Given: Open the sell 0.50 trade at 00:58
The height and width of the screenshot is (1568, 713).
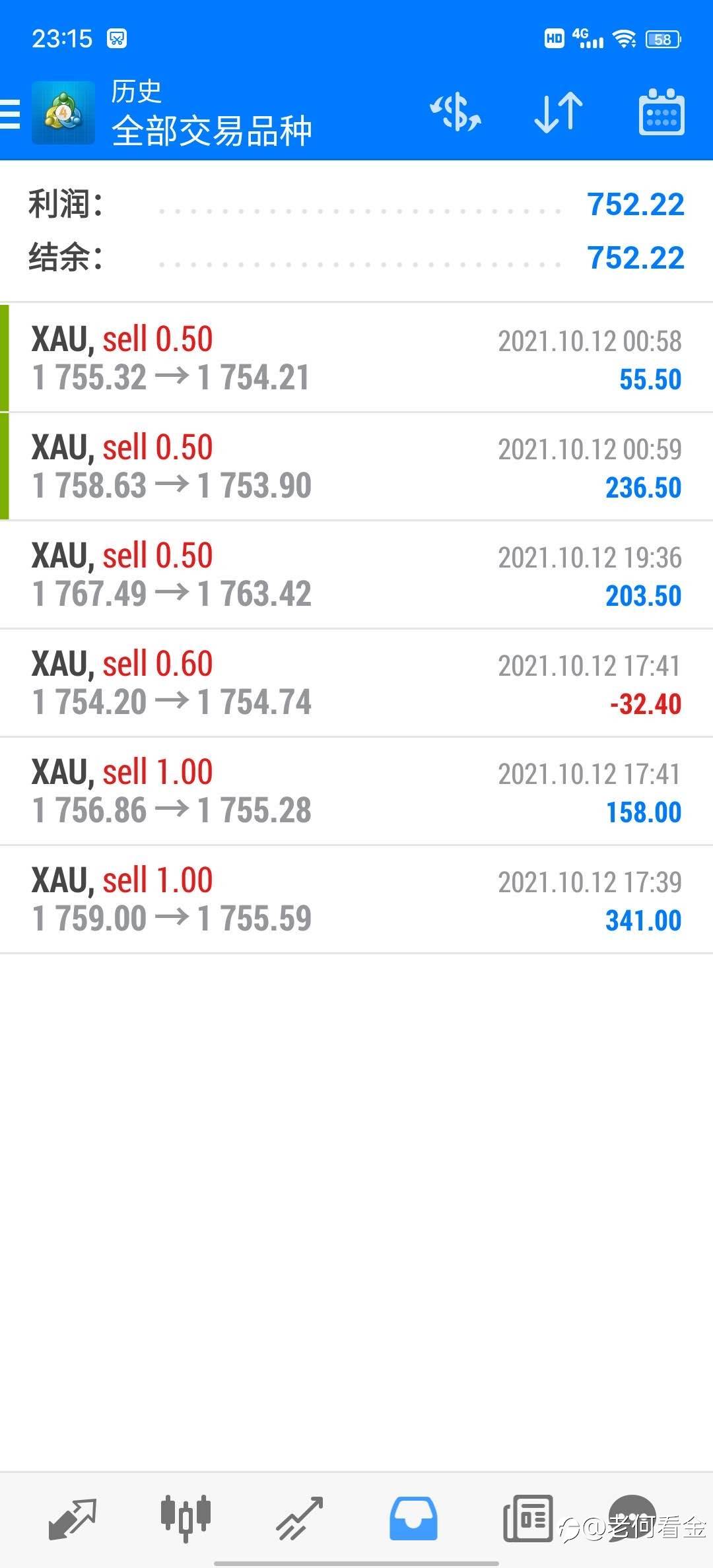Looking at the screenshot, I should pos(356,358).
